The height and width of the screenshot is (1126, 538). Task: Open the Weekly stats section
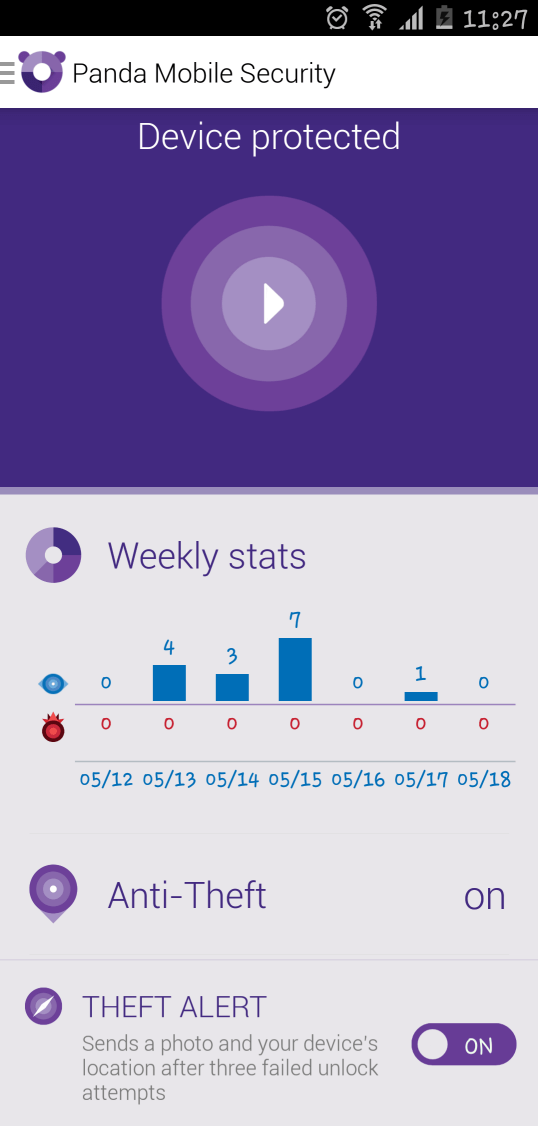(x=269, y=555)
